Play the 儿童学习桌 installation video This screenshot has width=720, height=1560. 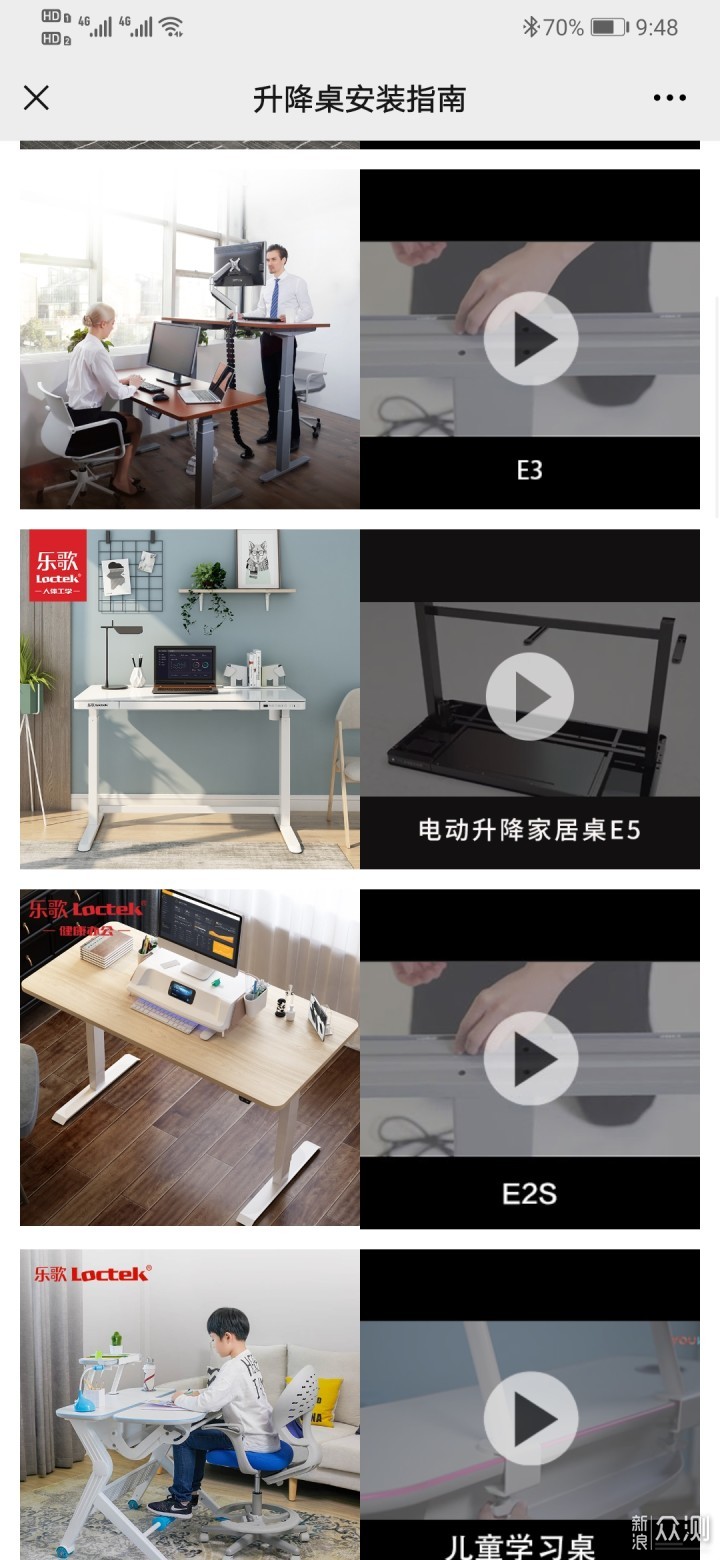coord(530,1418)
